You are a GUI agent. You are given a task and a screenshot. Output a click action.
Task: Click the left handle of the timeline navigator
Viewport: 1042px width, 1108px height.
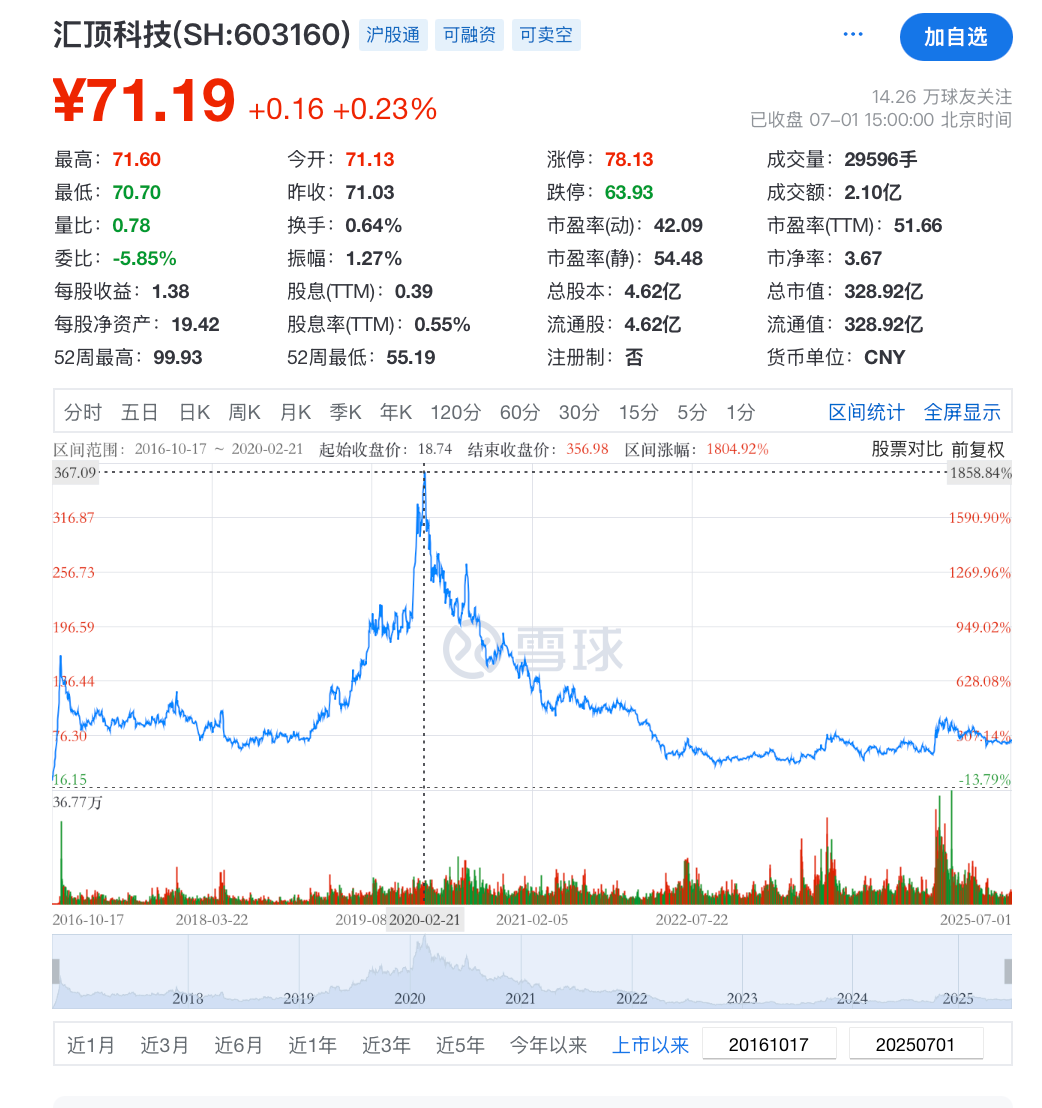pyautogui.click(x=58, y=971)
